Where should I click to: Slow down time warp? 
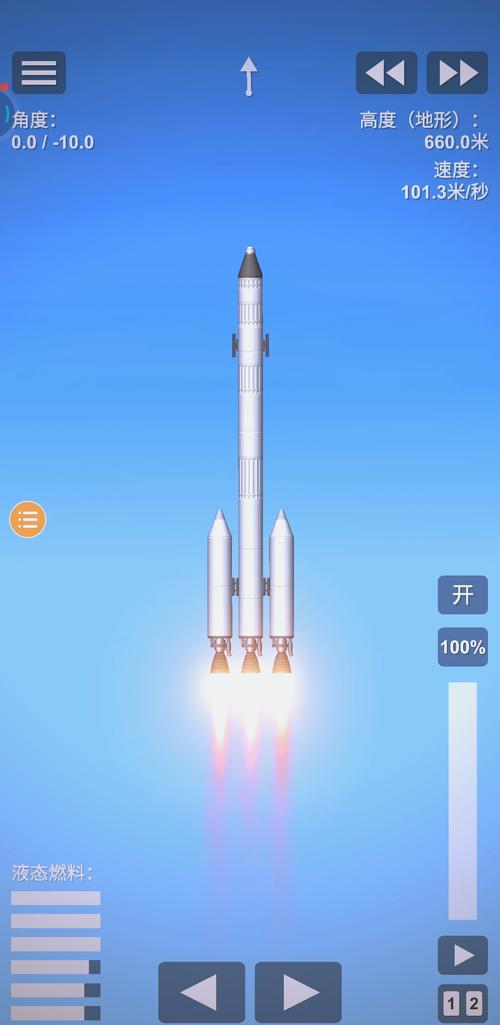tap(386, 73)
